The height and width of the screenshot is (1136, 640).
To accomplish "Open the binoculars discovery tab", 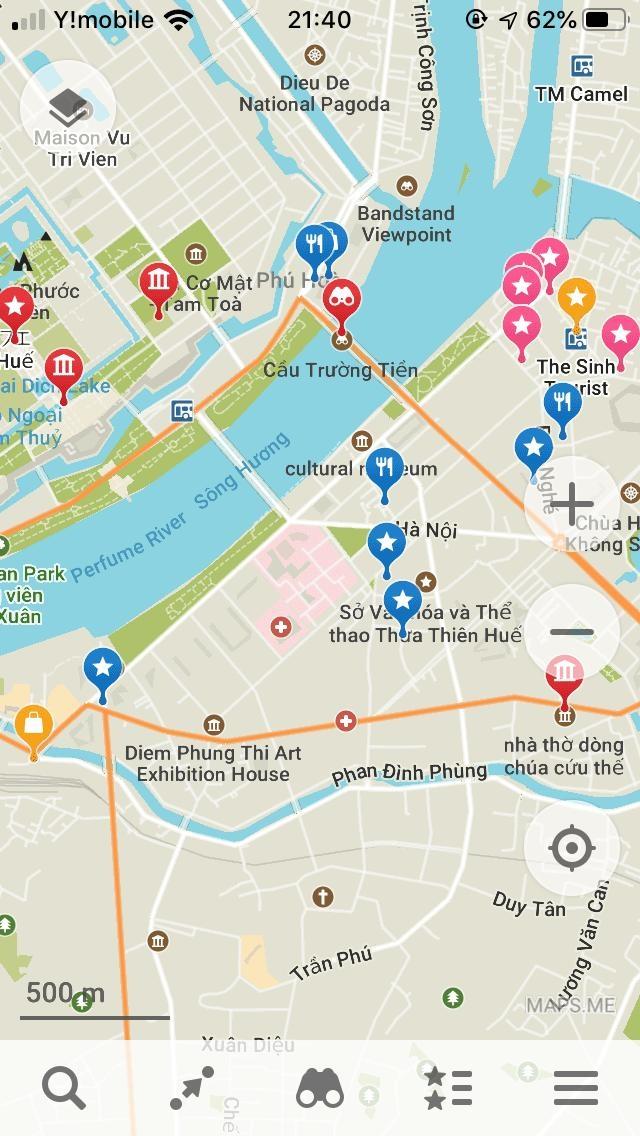I will [320, 1087].
